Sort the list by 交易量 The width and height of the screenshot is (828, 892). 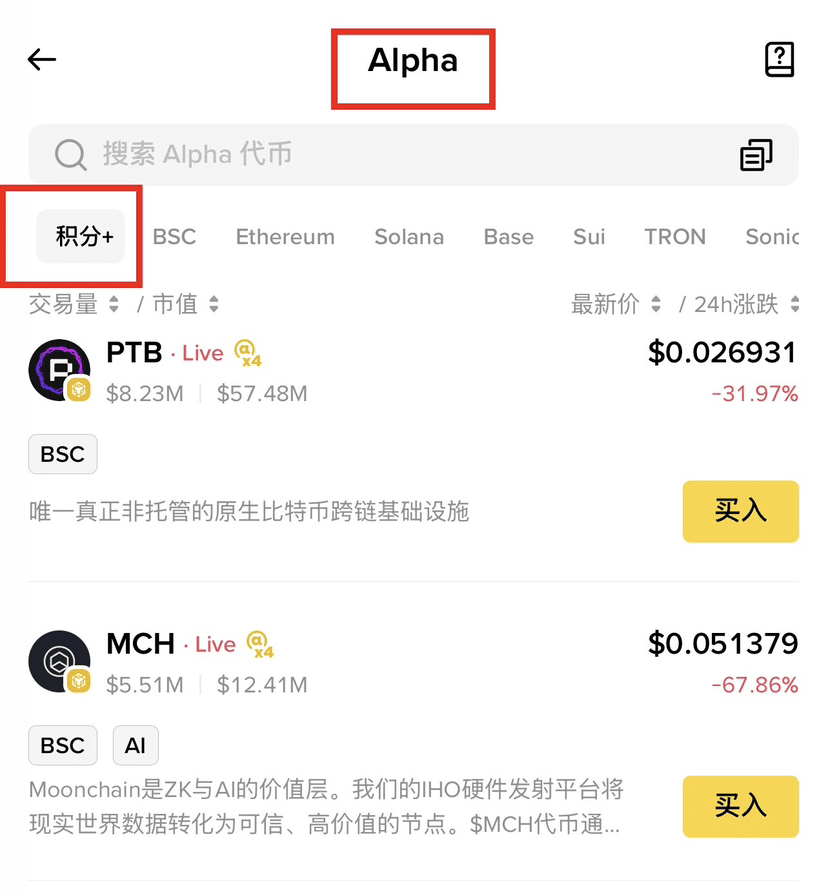coord(74,303)
